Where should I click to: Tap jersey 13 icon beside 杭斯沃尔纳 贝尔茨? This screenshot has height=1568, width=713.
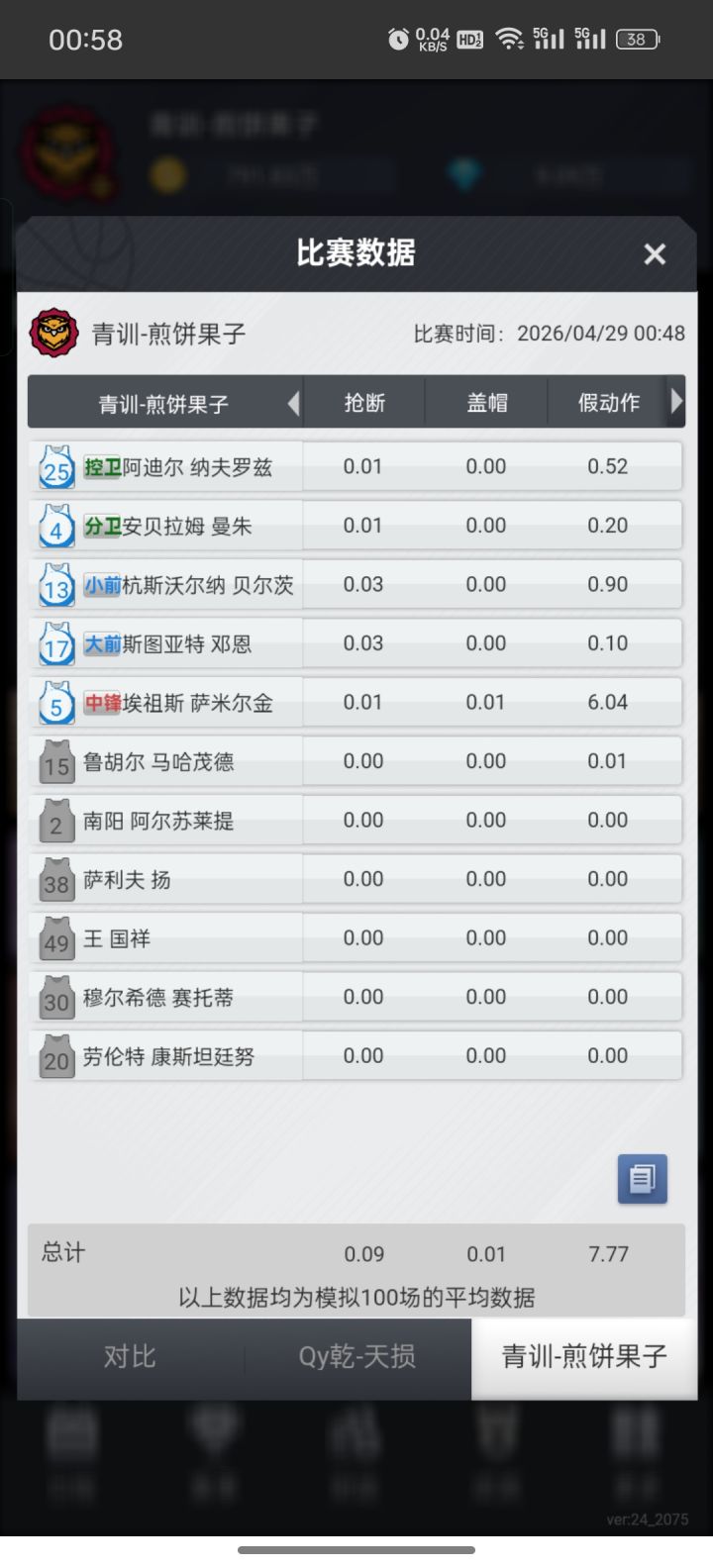[56, 584]
